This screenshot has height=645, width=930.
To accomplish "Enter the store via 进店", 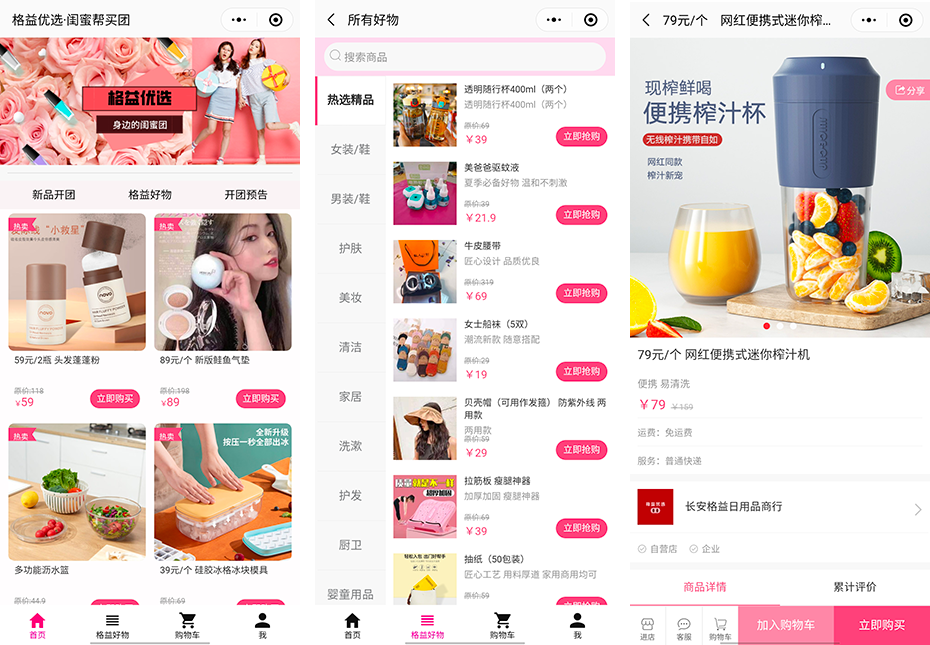I will click(647, 628).
